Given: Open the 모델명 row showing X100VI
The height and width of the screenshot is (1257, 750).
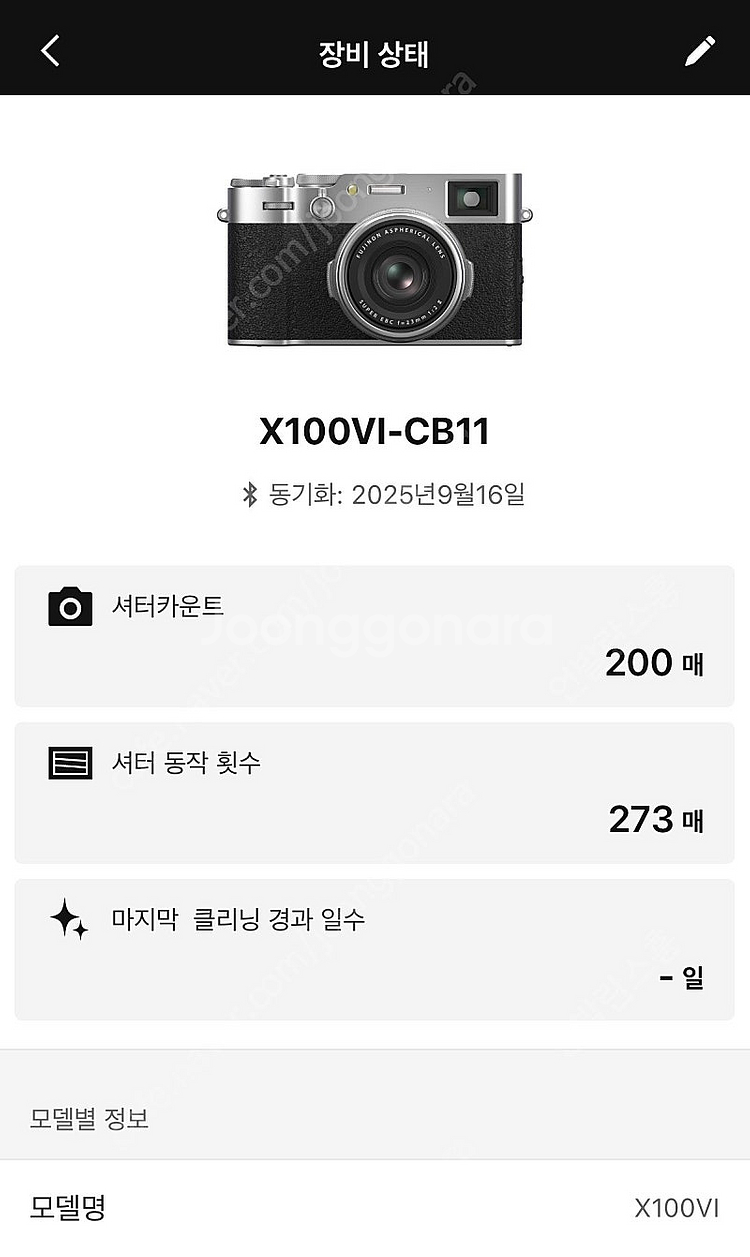Looking at the screenshot, I should point(375,1208).
